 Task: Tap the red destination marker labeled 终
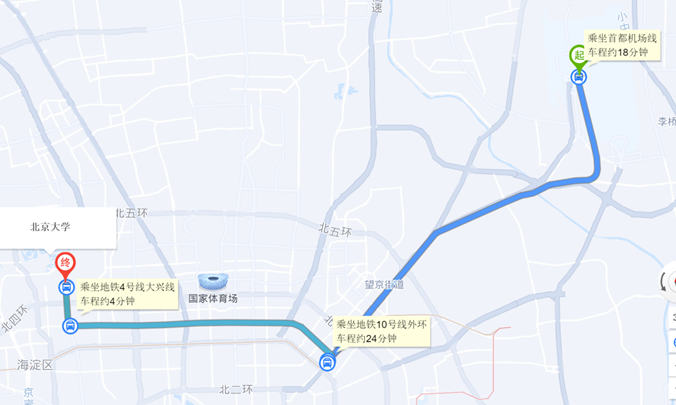[66, 265]
